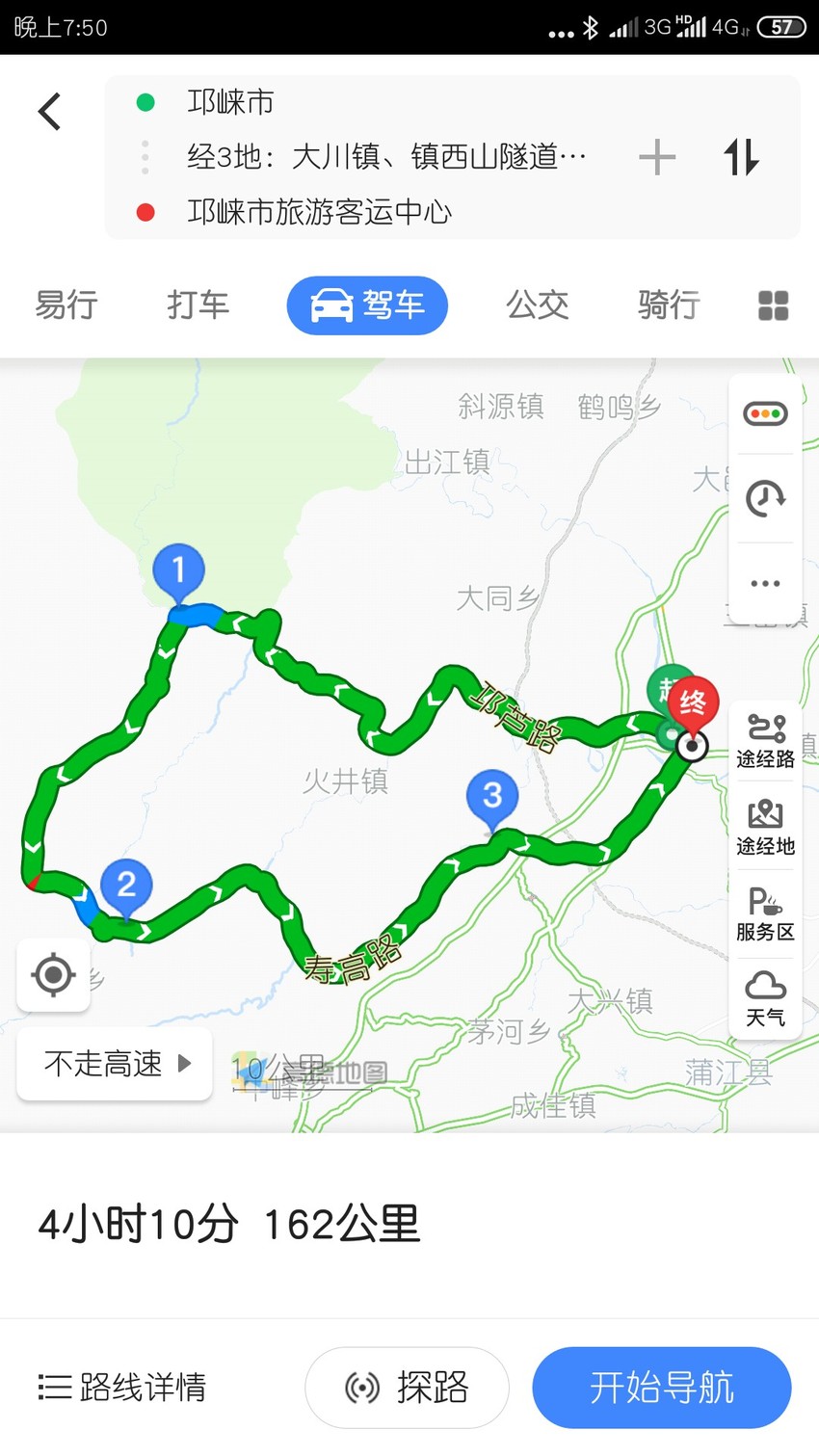Swap start and destination points
Viewport: 819px width, 1456px height.
coord(741,157)
